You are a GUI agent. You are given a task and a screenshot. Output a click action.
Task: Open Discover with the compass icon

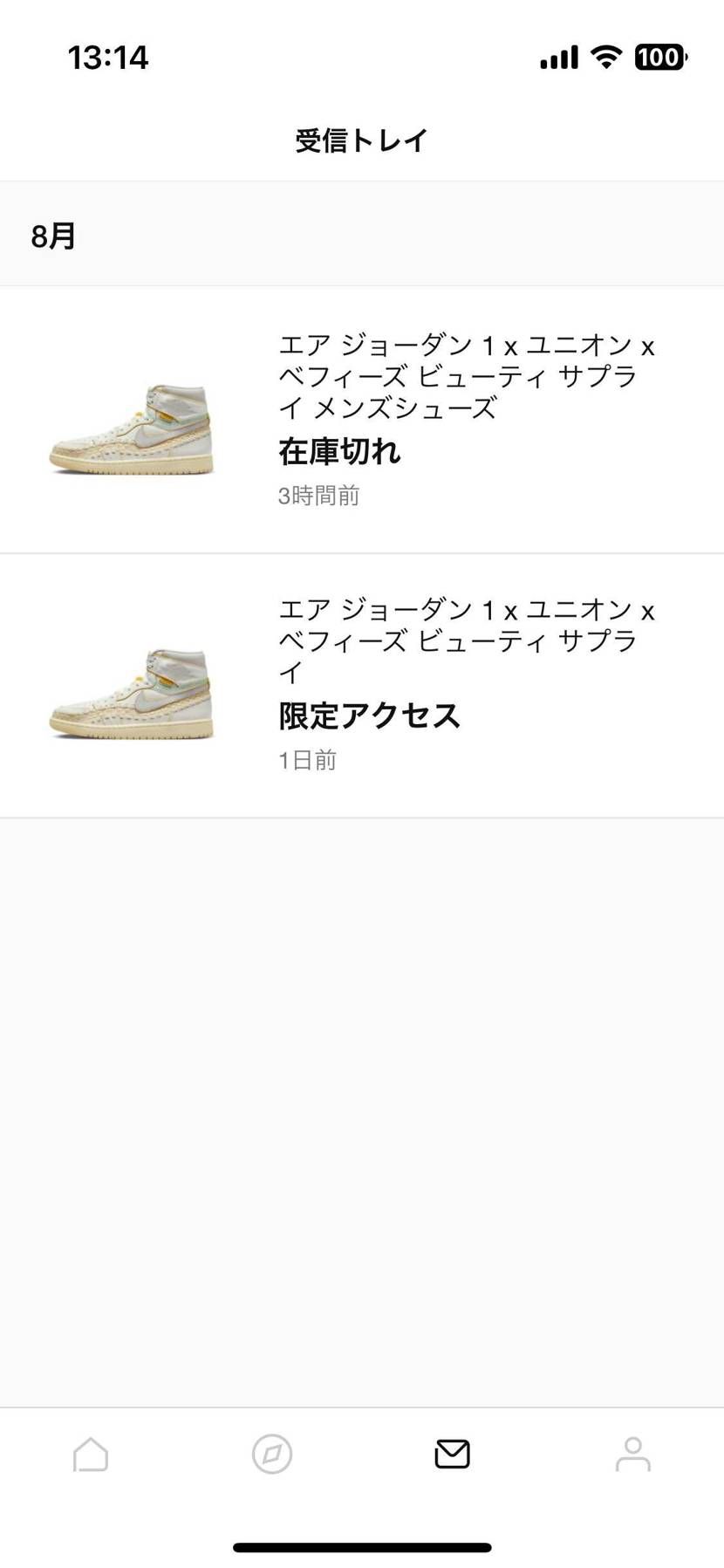pyautogui.click(x=271, y=1454)
